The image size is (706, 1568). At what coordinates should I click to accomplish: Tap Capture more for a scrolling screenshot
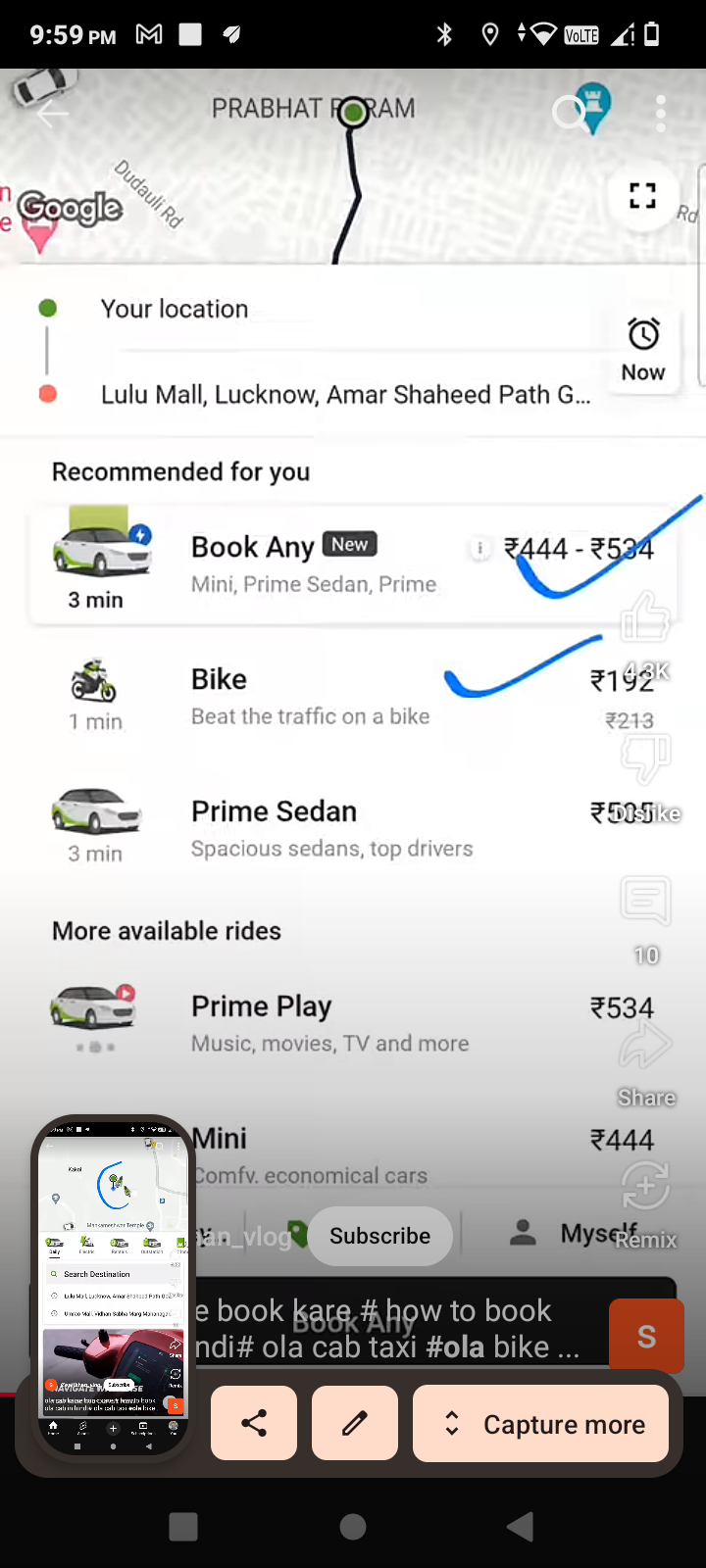pos(541,1423)
